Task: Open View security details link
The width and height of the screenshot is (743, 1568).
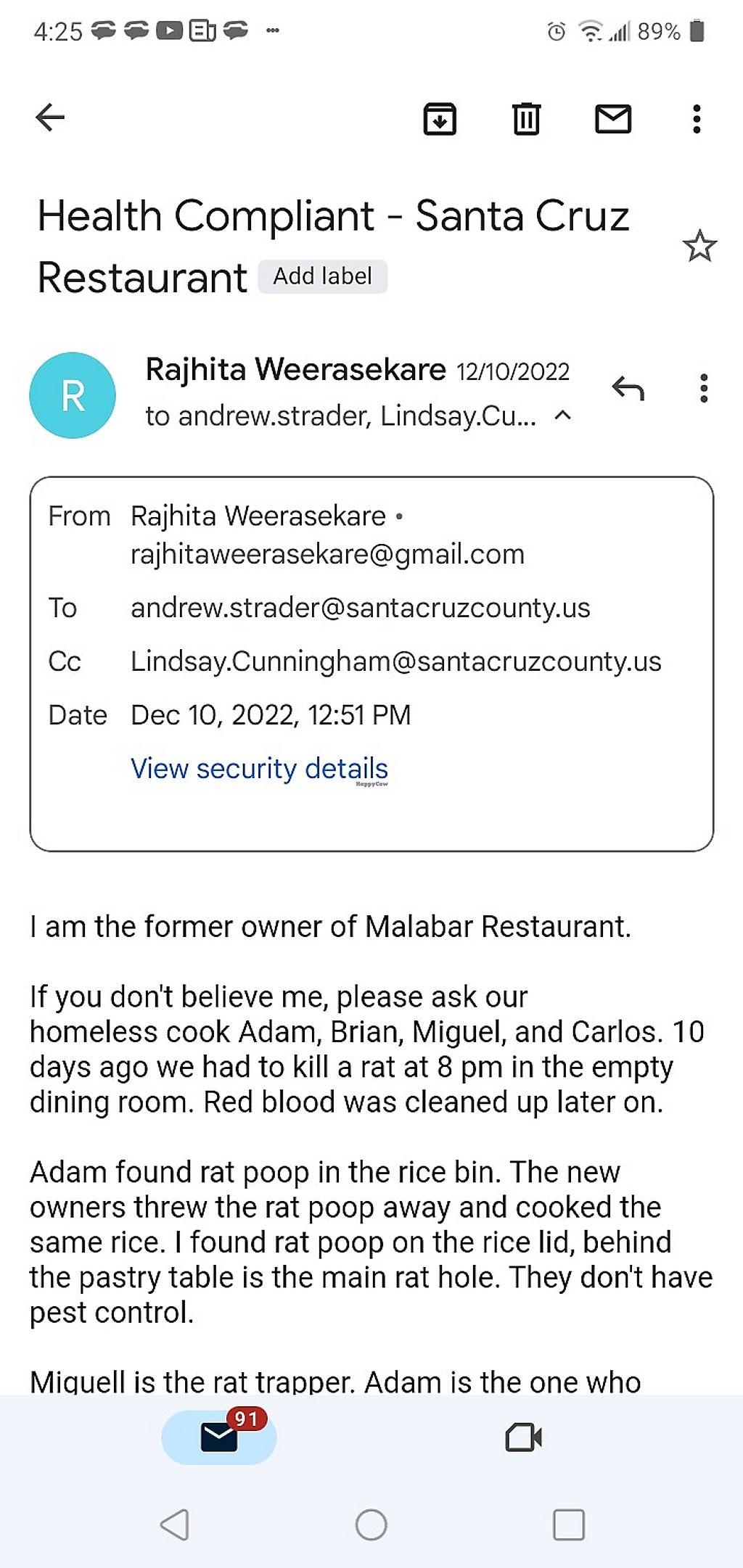Action: click(x=259, y=769)
